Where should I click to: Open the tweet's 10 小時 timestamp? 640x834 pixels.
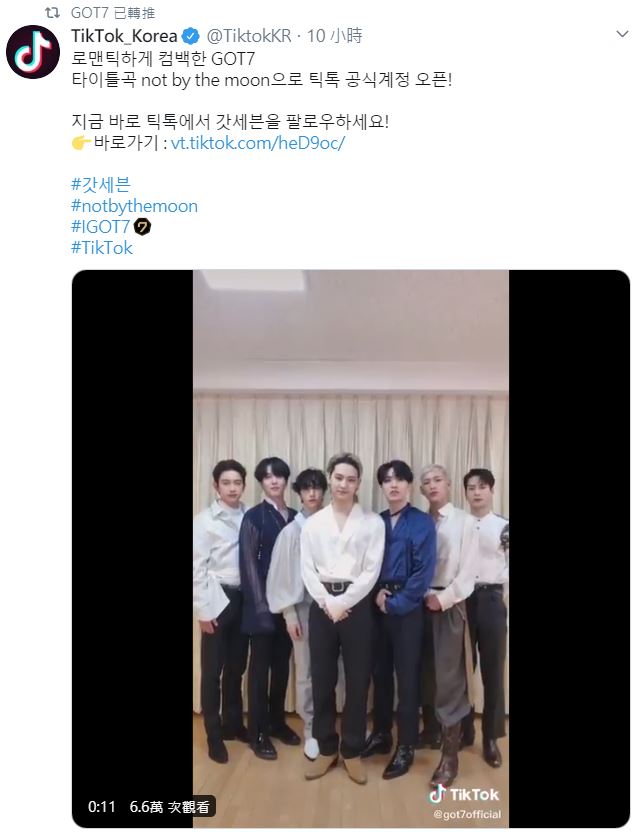tap(334, 36)
